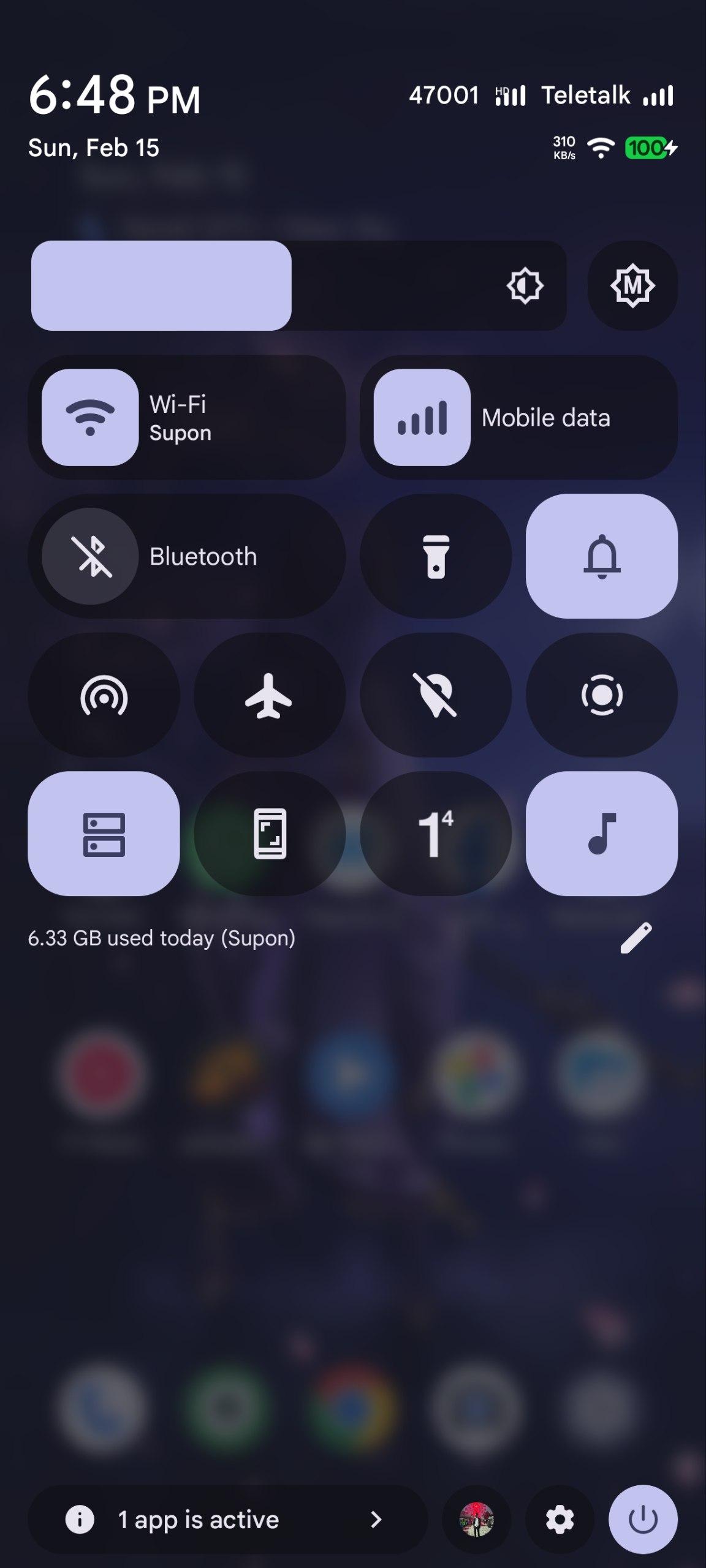Turn on Bluetooth
706x1568 pixels.
pos(90,556)
